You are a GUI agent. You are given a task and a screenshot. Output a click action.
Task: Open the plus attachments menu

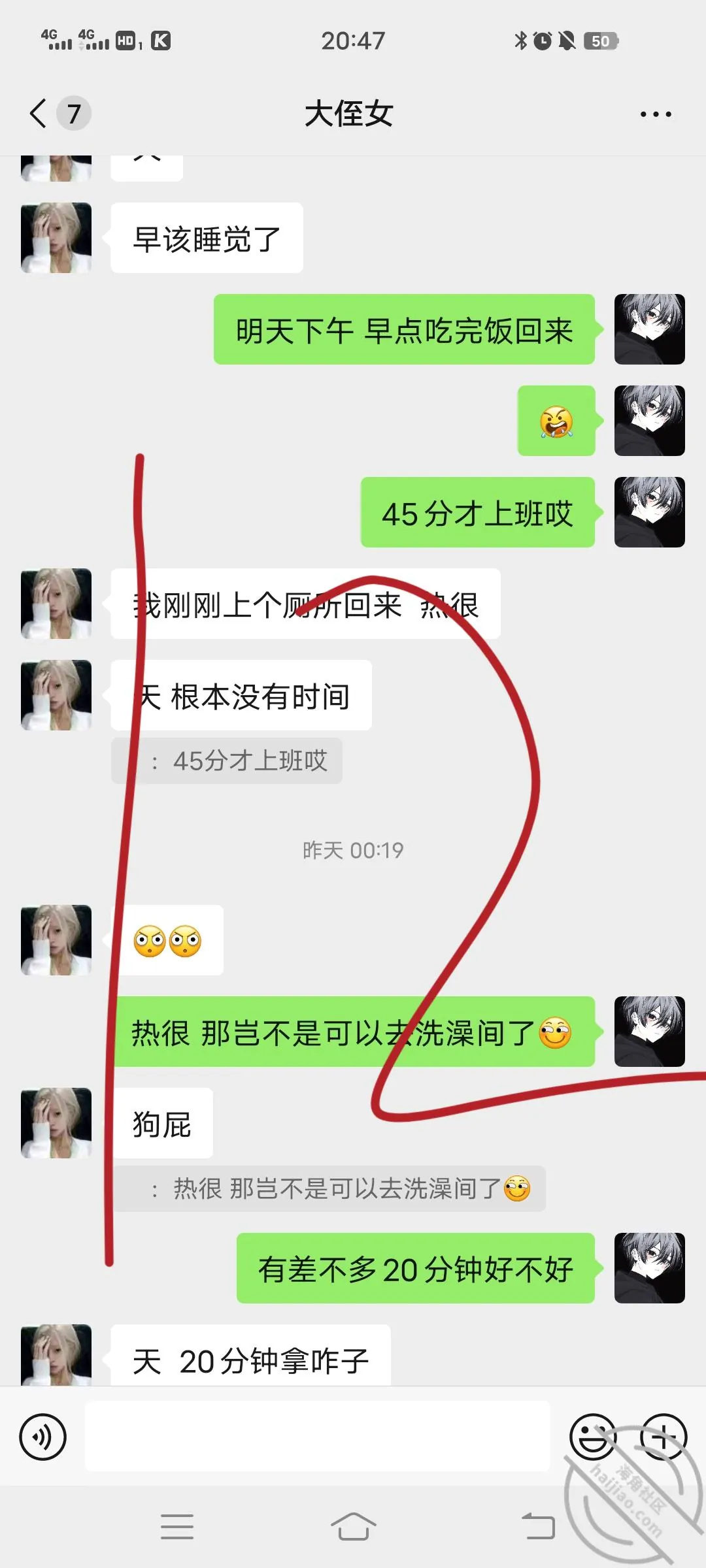(664, 1437)
